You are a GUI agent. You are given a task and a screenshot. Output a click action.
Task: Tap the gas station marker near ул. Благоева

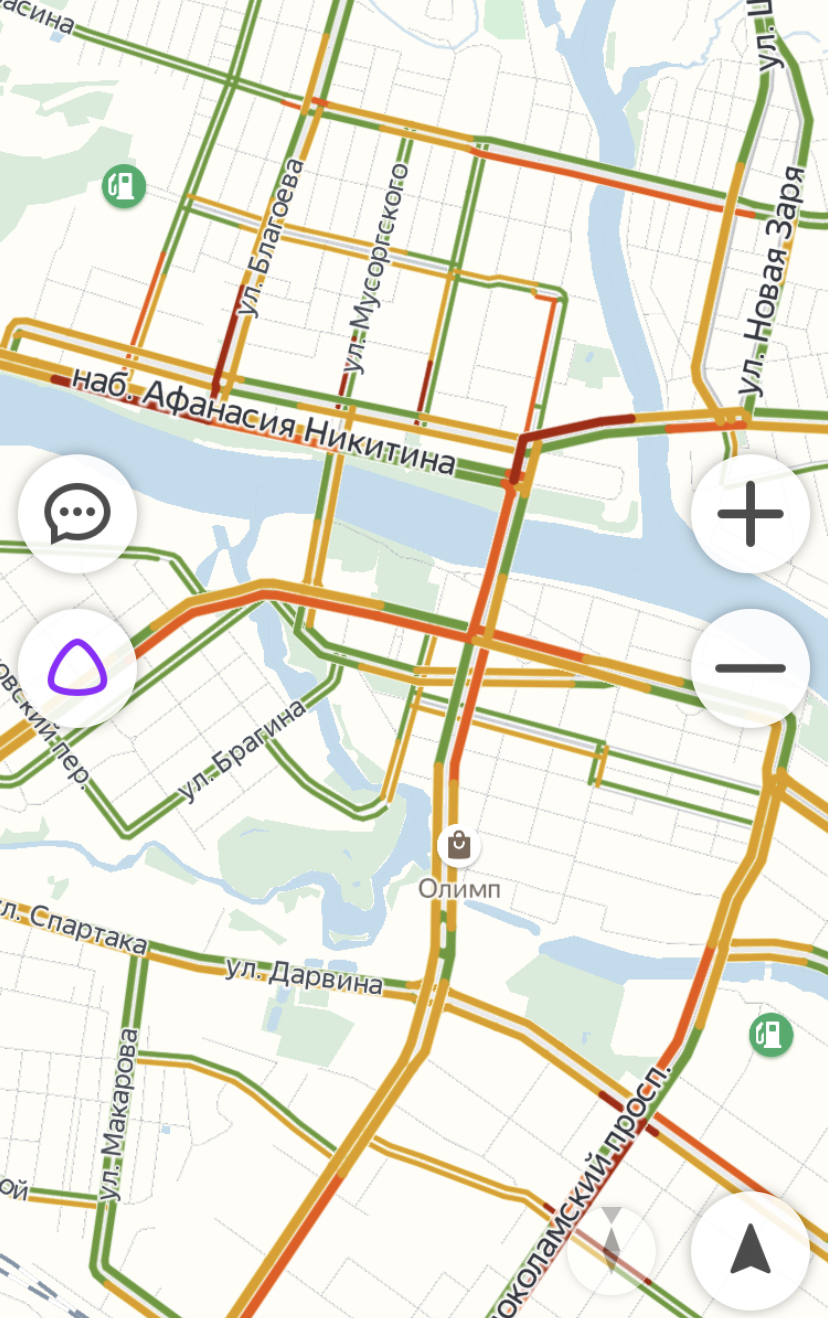click(124, 185)
